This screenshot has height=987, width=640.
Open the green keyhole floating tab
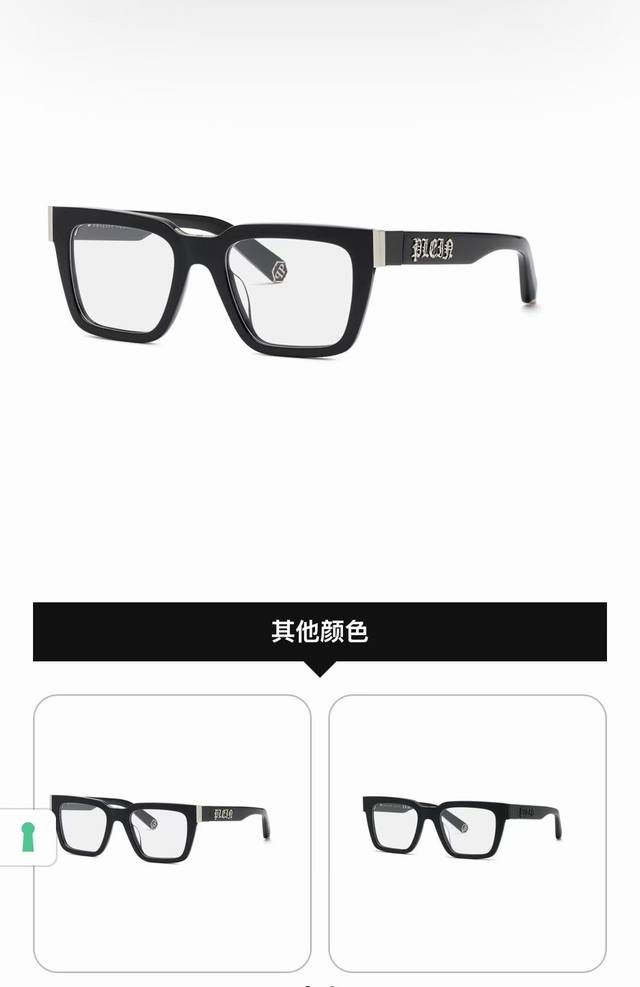click(27, 837)
